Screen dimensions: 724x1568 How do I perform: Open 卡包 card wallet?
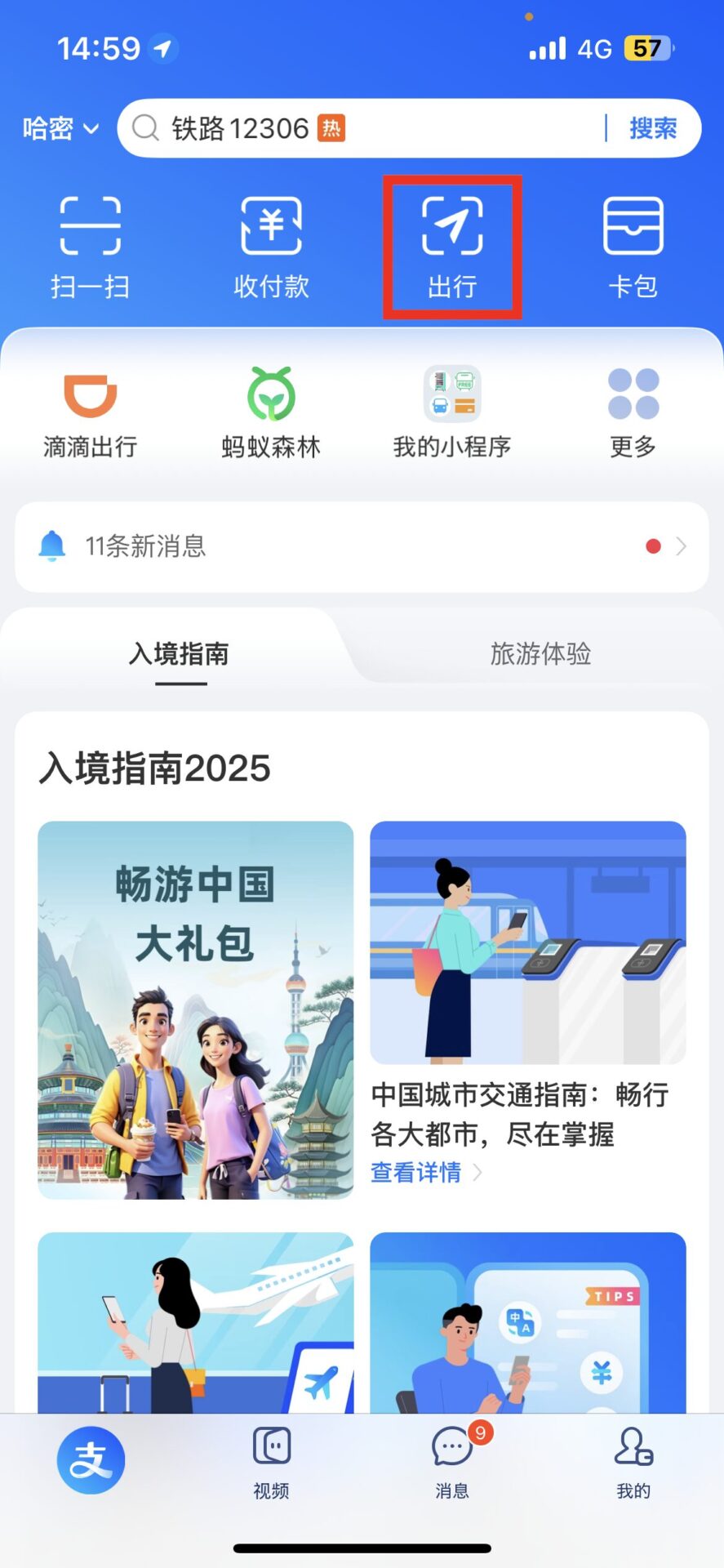tap(633, 246)
